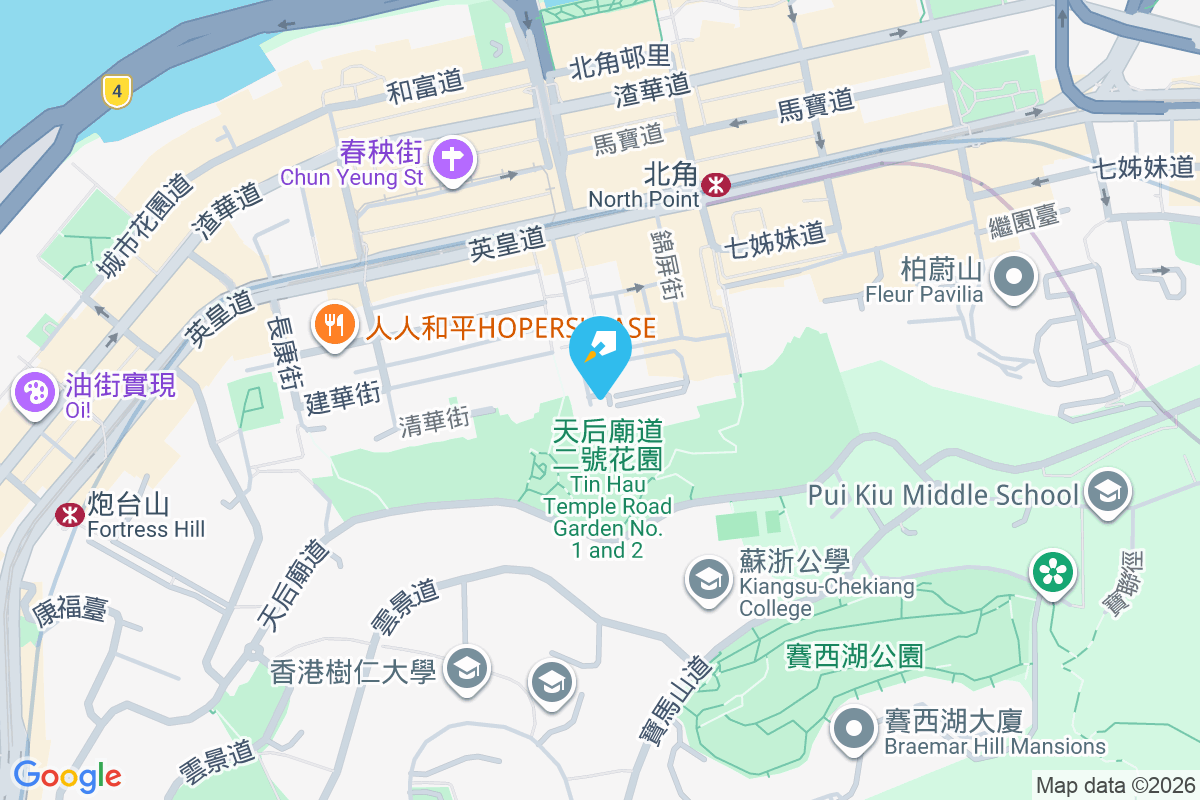This screenshot has height=800, width=1200.
Task: Tap the green park pin near 賽西湖公園
Action: pos(1053,572)
